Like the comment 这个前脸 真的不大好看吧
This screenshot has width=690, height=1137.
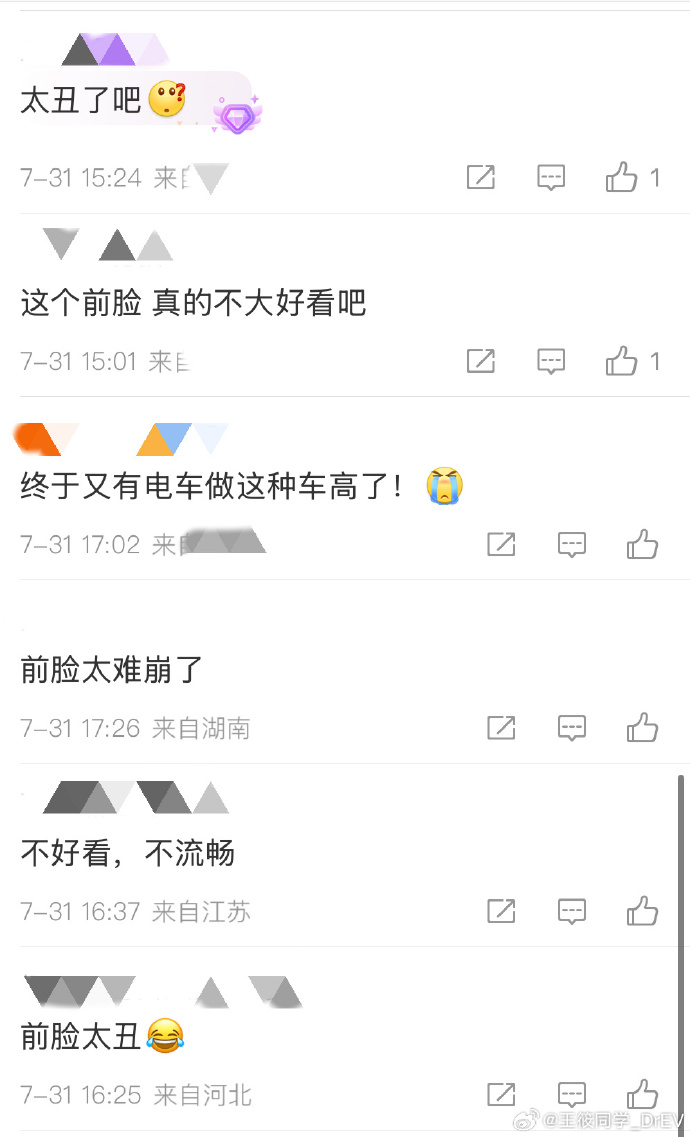(622, 360)
